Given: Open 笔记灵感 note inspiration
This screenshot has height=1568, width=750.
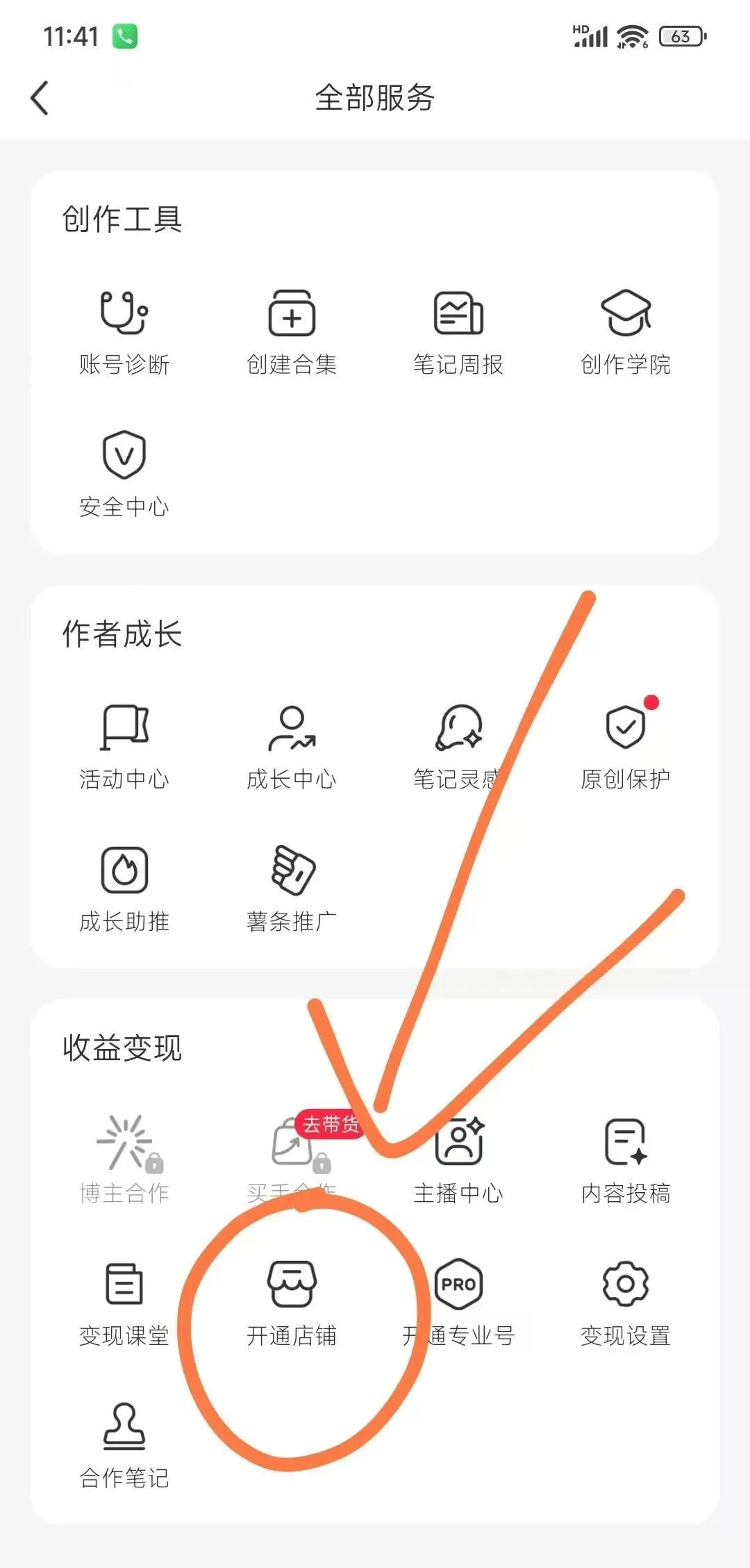Looking at the screenshot, I should point(458,748).
